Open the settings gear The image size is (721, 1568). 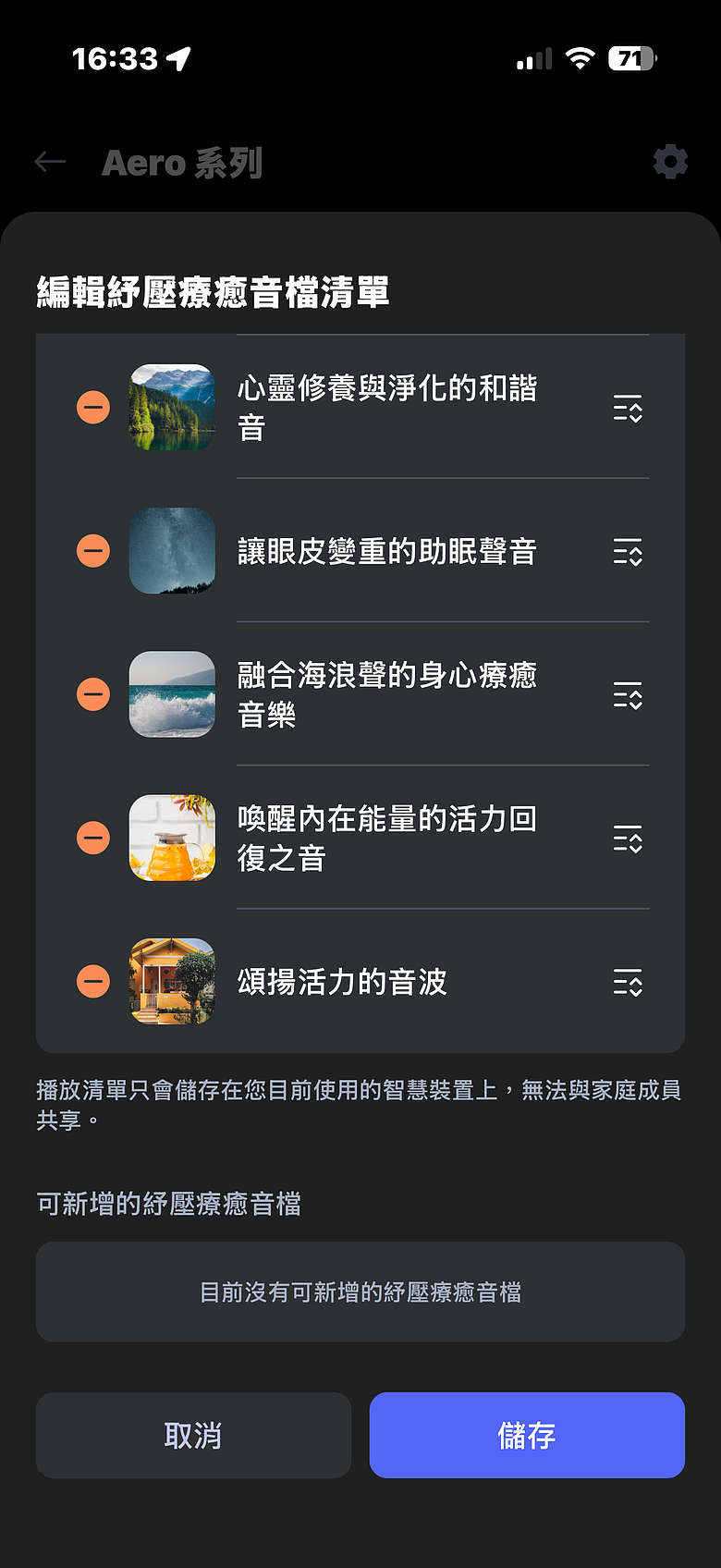(x=670, y=162)
